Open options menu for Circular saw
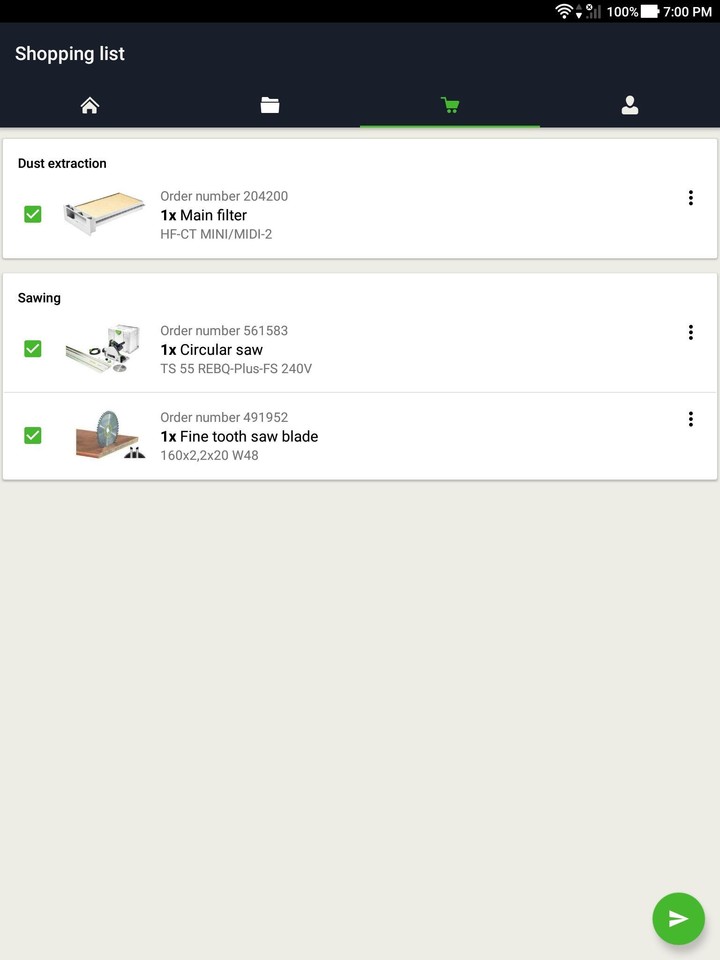Image resolution: width=720 pixels, height=960 pixels. point(690,333)
